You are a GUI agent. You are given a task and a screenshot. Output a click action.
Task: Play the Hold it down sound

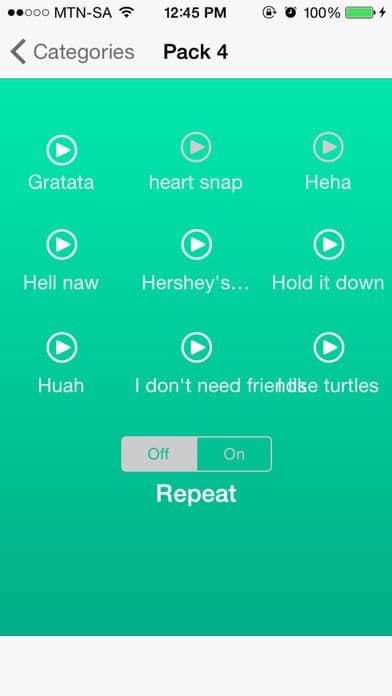click(x=329, y=245)
